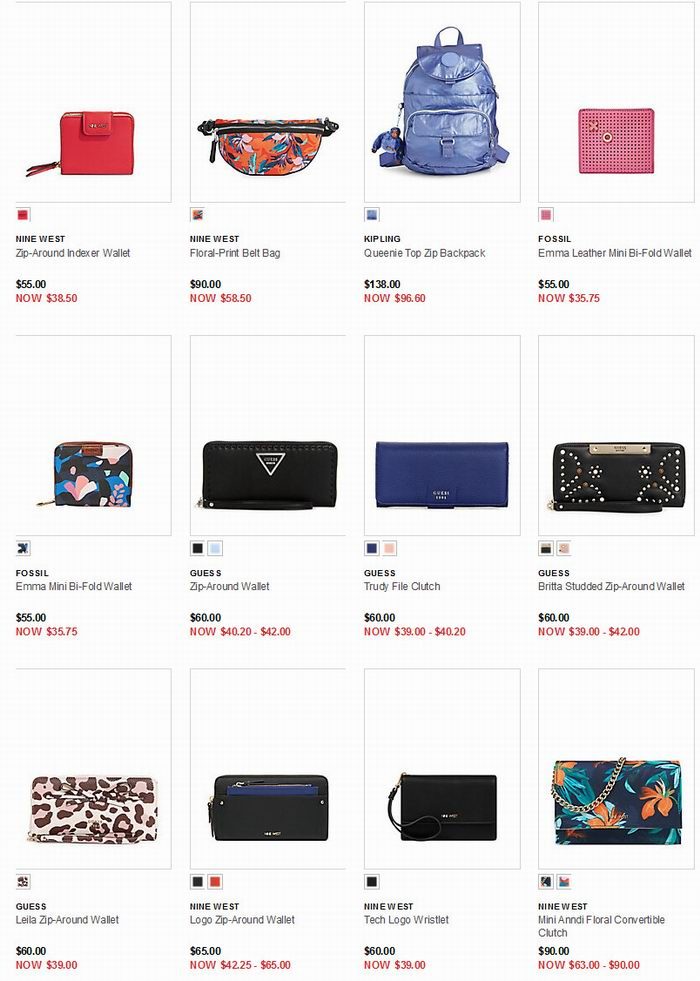Open Fossil Emma Leather Mini Bi-Fold Wallet
Image resolution: width=700 pixels, height=981 pixels.
pos(614,141)
